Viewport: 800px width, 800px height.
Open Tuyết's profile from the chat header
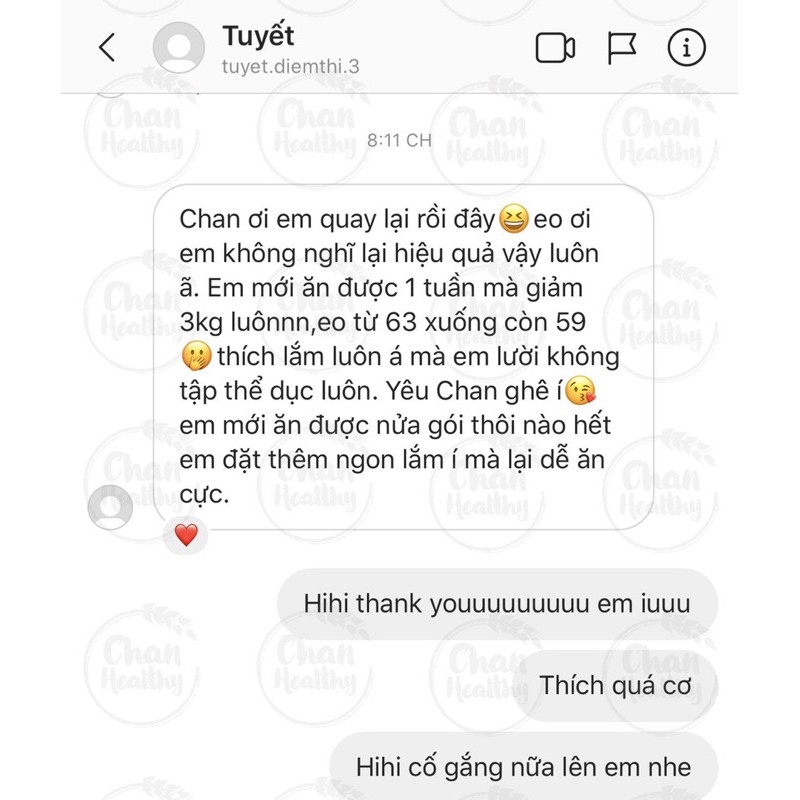point(257,47)
